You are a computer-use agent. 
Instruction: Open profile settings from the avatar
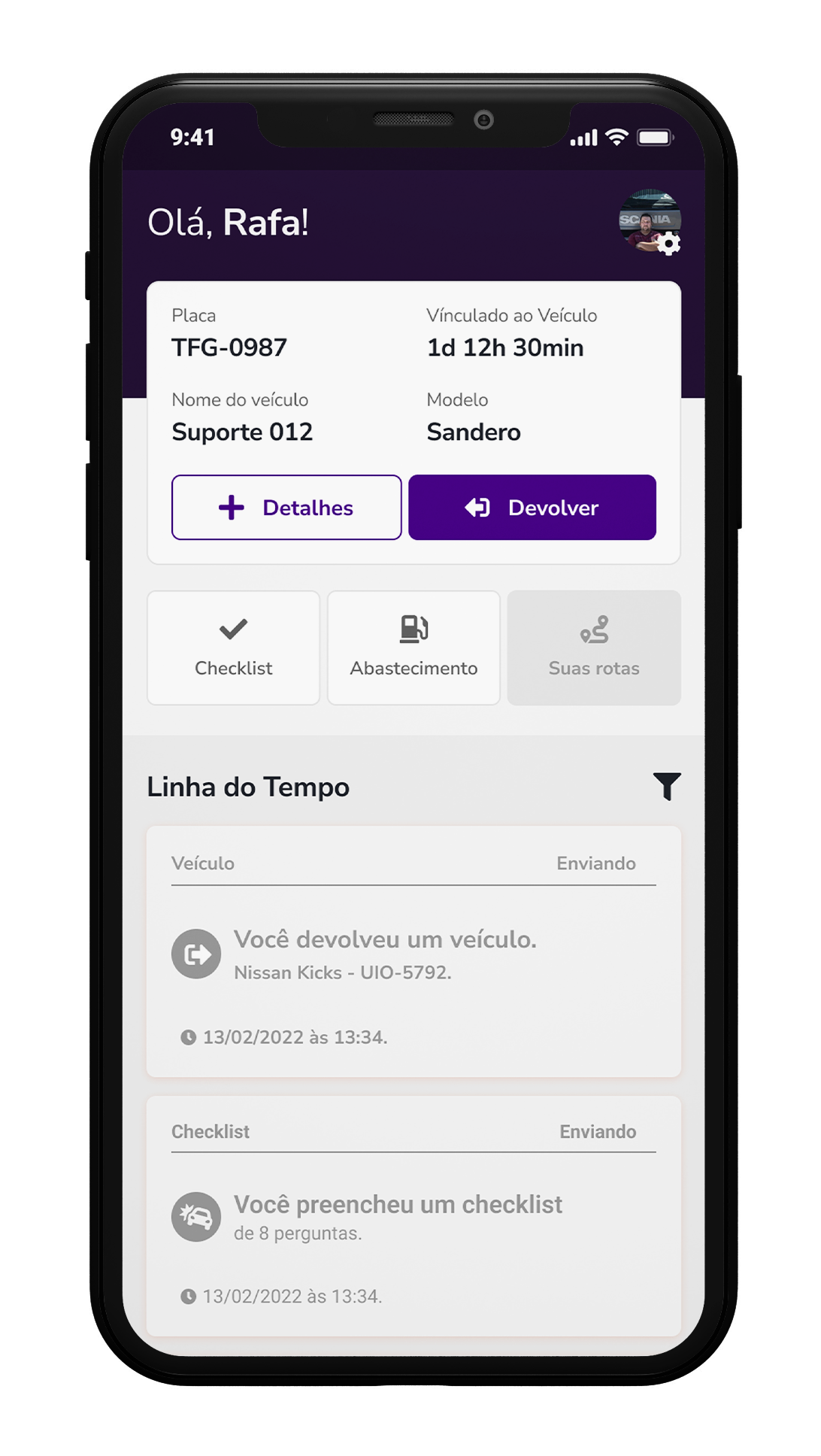tap(650, 223)
